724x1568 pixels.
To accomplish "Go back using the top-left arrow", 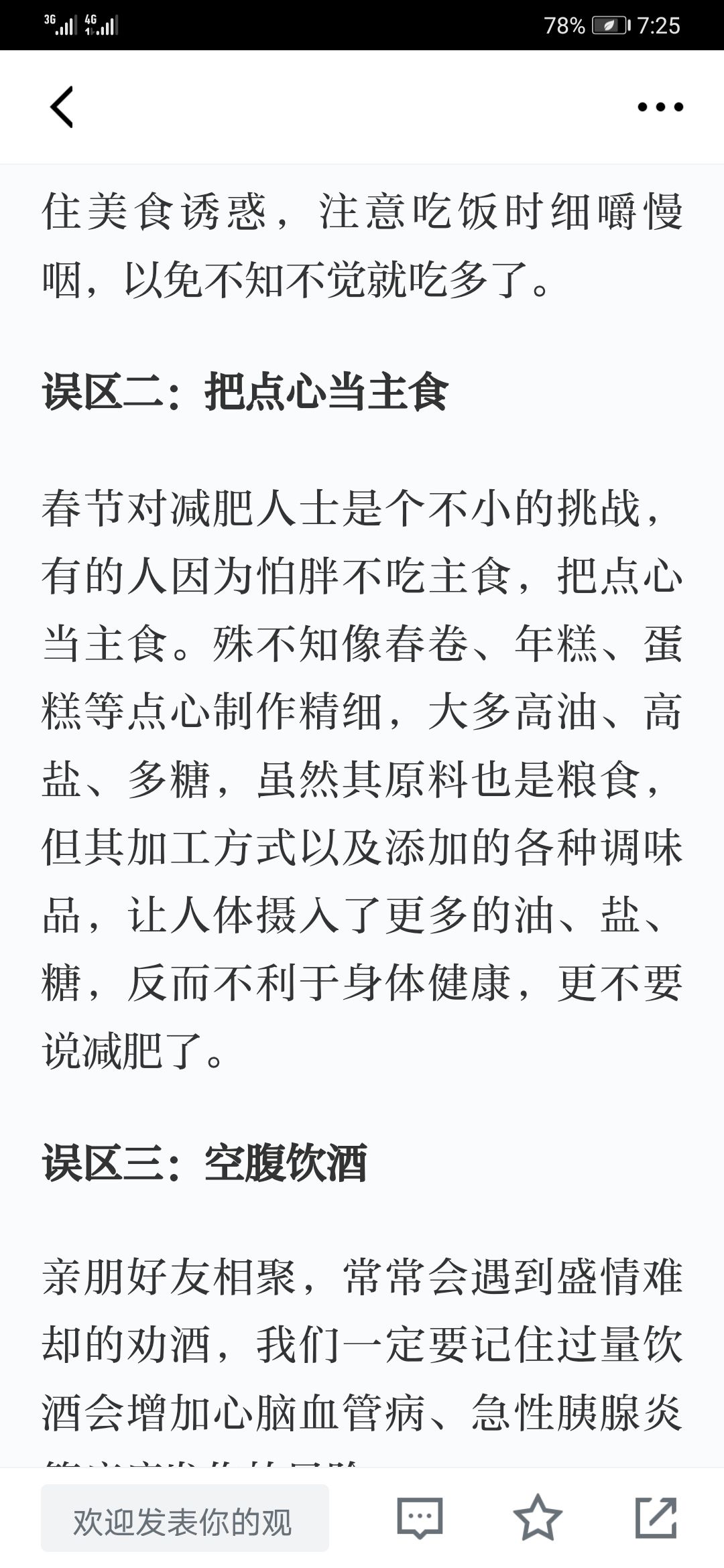I will pyautogui.click(x=62, y=107).
